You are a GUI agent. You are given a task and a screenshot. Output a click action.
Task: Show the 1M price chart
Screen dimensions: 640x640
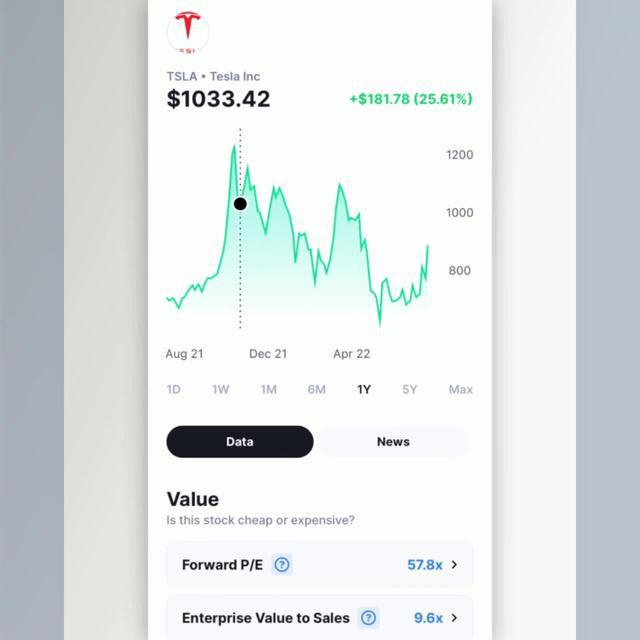tap(268, 389)
